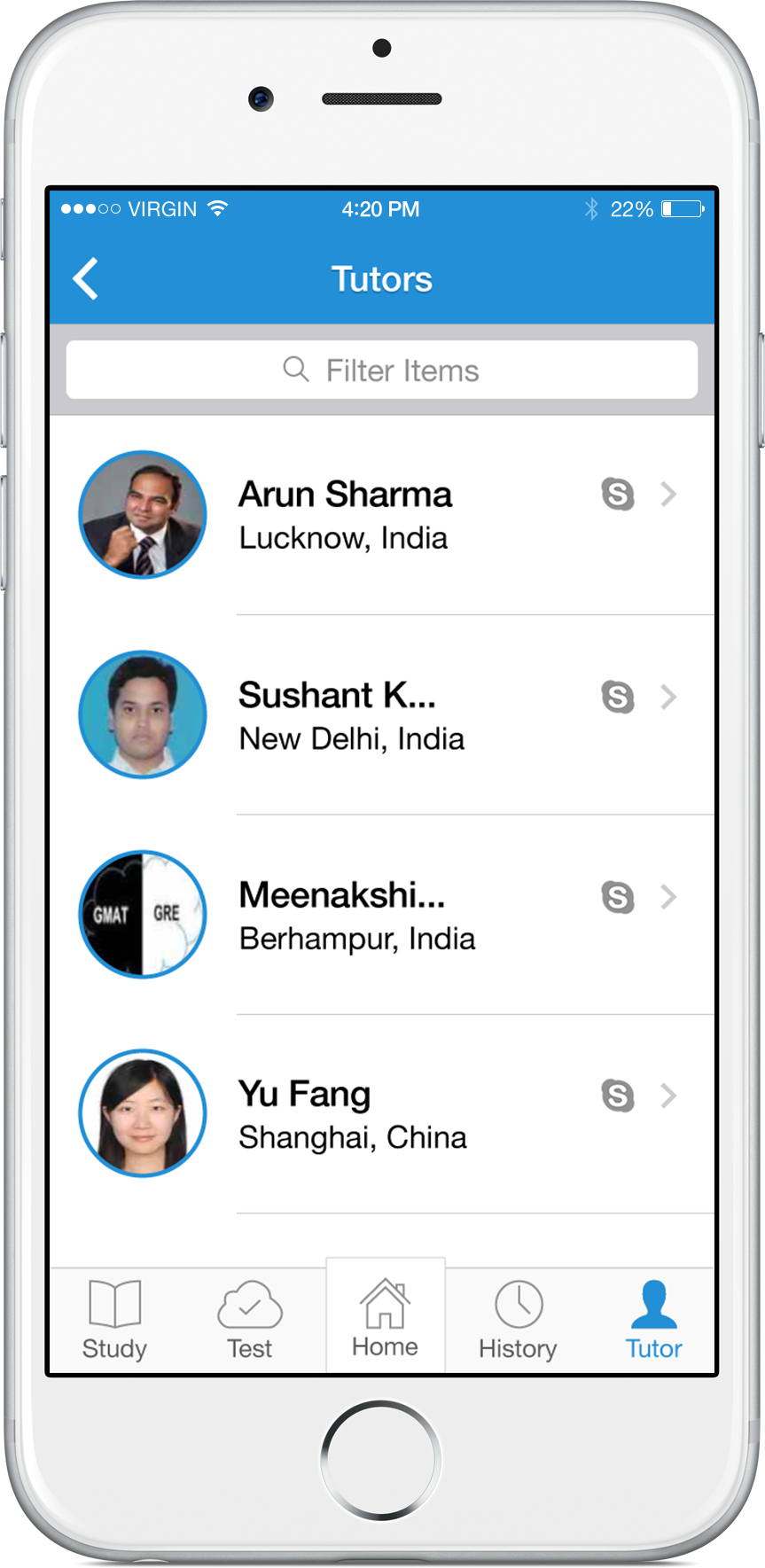765x1568 pixels.
Task: Tap the Skype icon for Yu Fang
Action: click(618, 1096)
